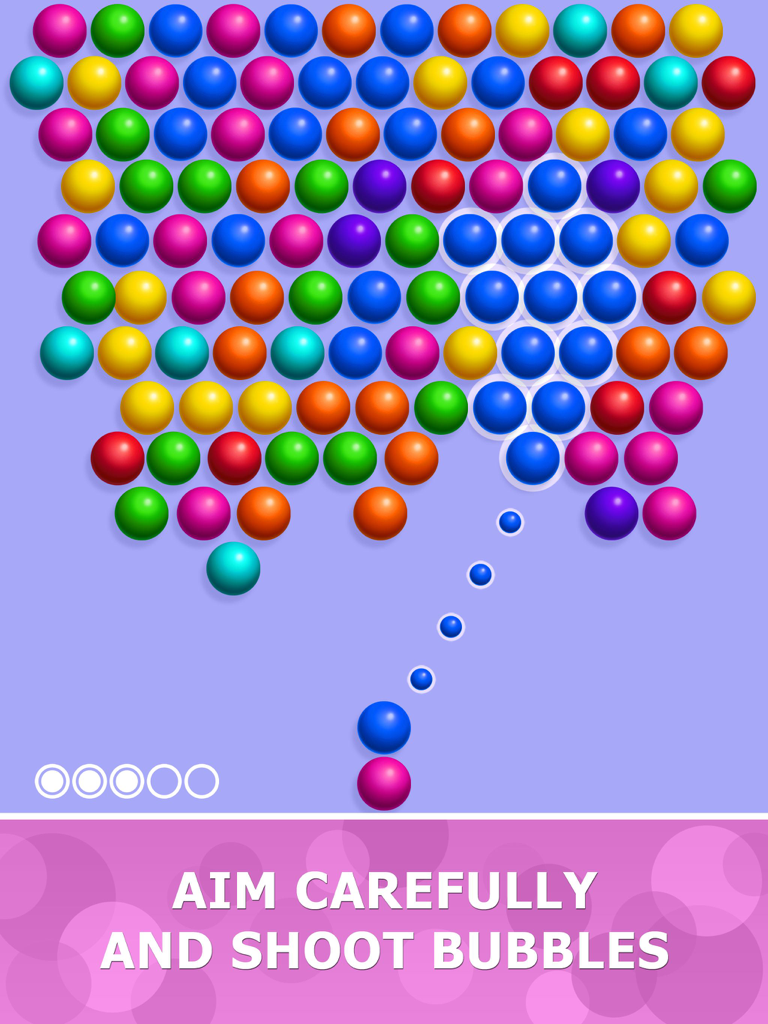The width and height of the screenshot is (768, 1024).
Task: Click the topmost white trajectory dot
Action: pyautogui.click(x=508, y=522)
